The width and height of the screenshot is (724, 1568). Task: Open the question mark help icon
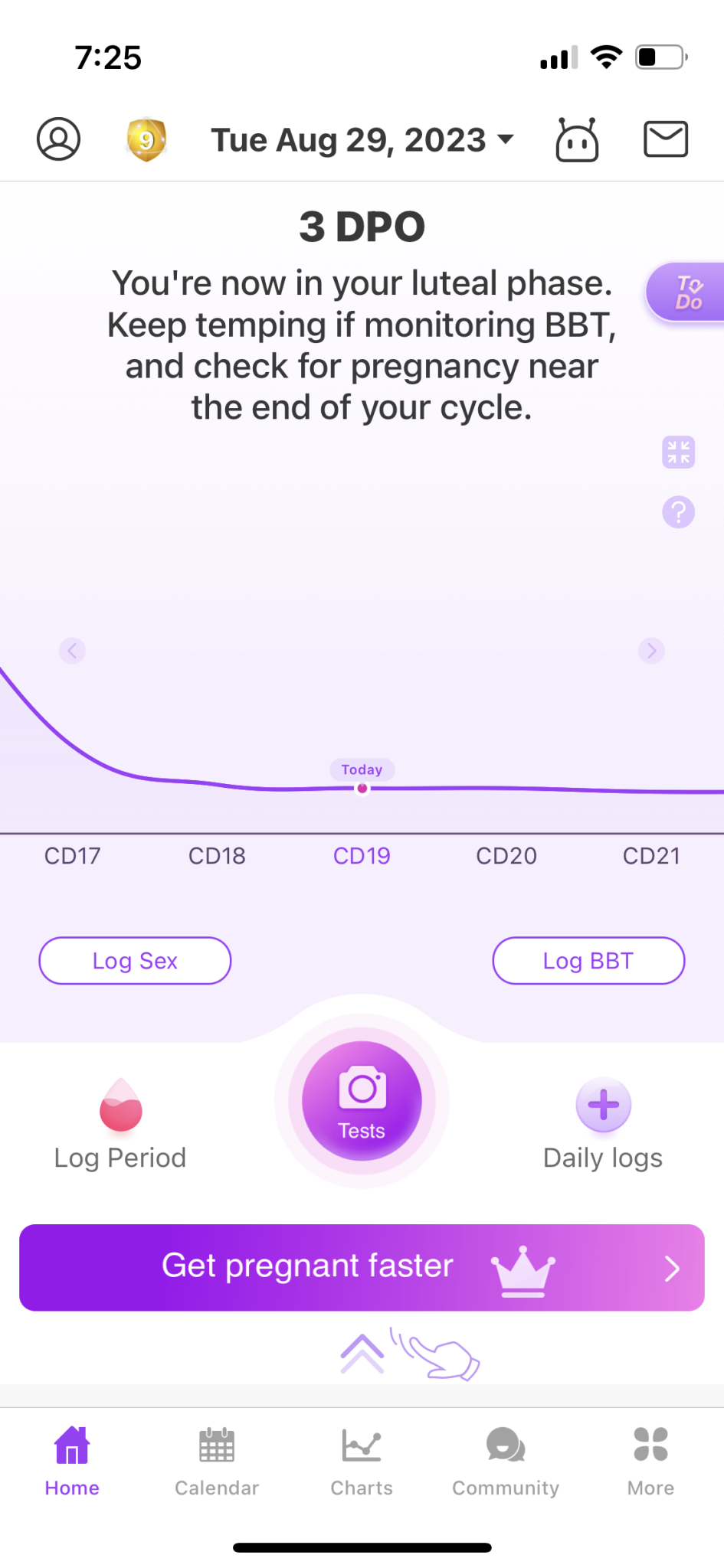(678, 511)
